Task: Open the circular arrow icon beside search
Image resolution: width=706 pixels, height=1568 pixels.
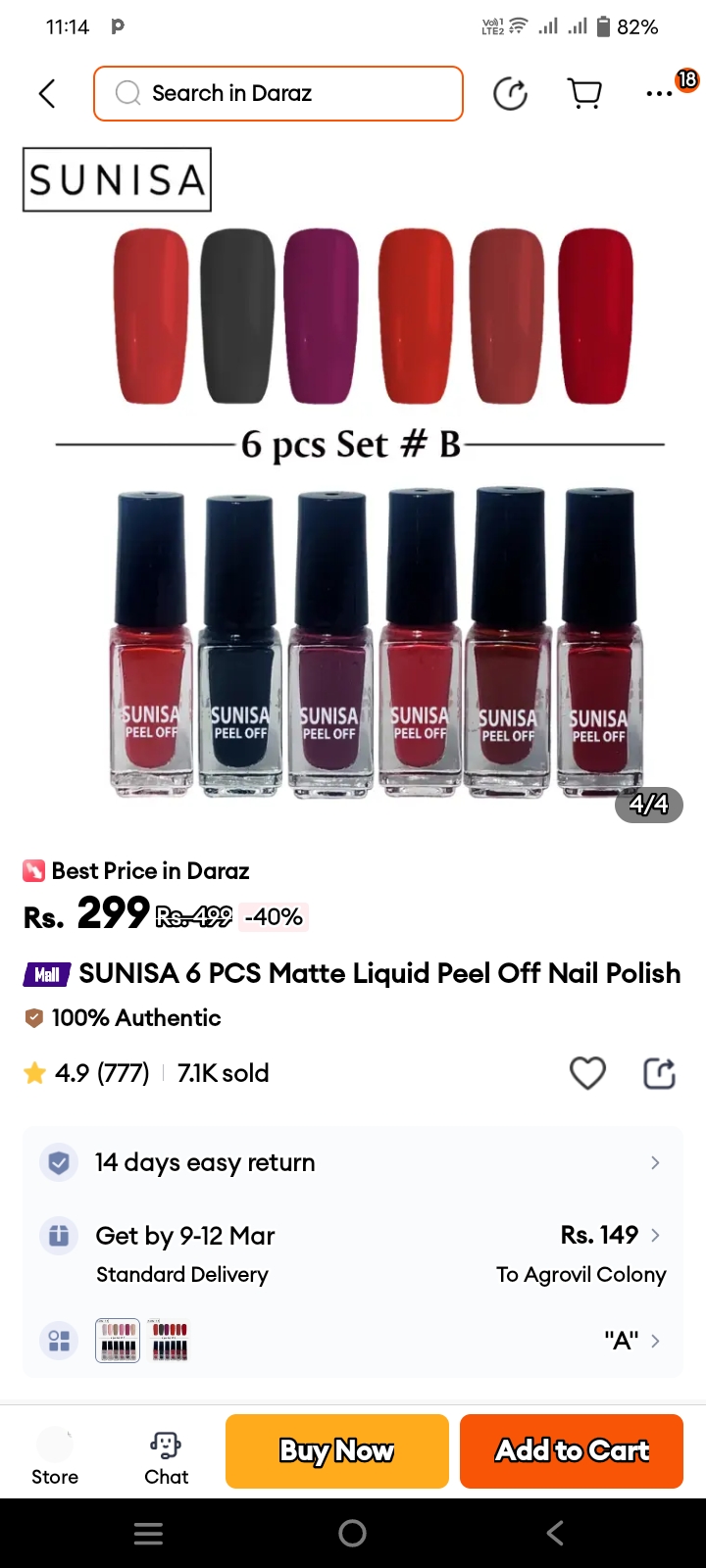Action: click(510, 94)
